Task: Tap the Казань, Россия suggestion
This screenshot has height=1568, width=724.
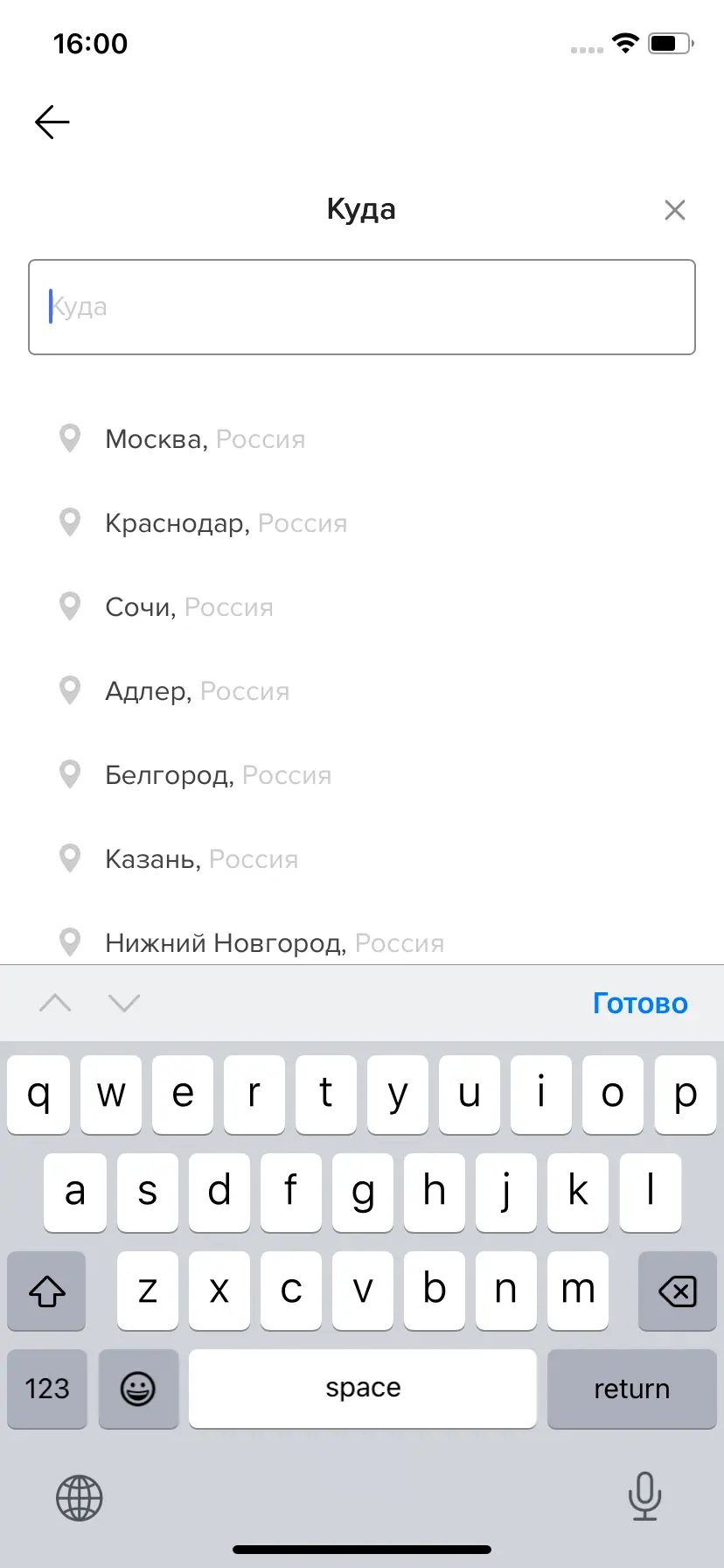Action: (201, 859)
